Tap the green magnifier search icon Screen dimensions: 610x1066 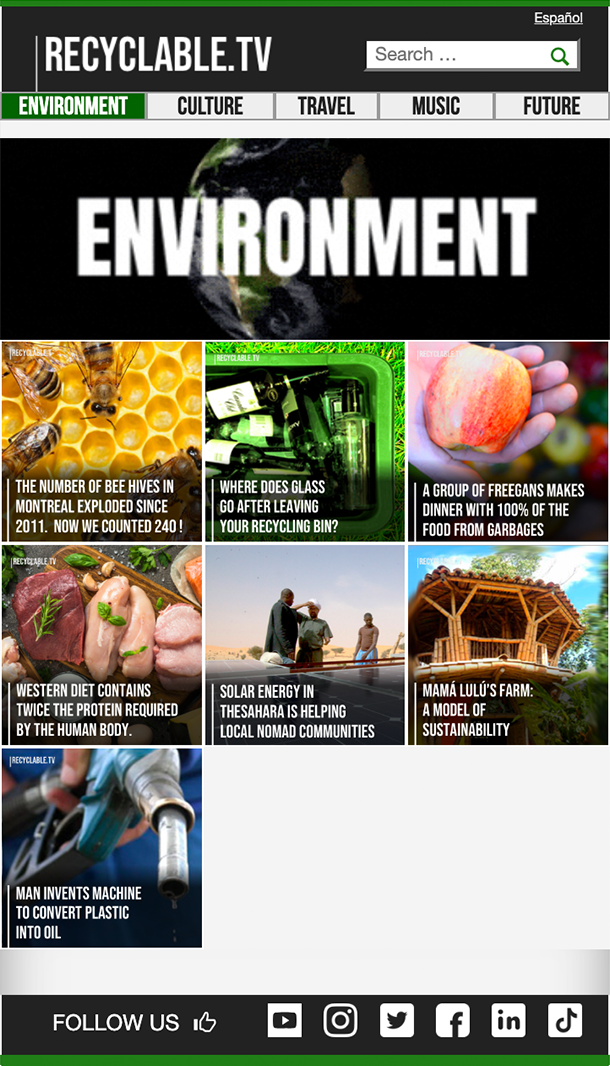tap(560, 56)
